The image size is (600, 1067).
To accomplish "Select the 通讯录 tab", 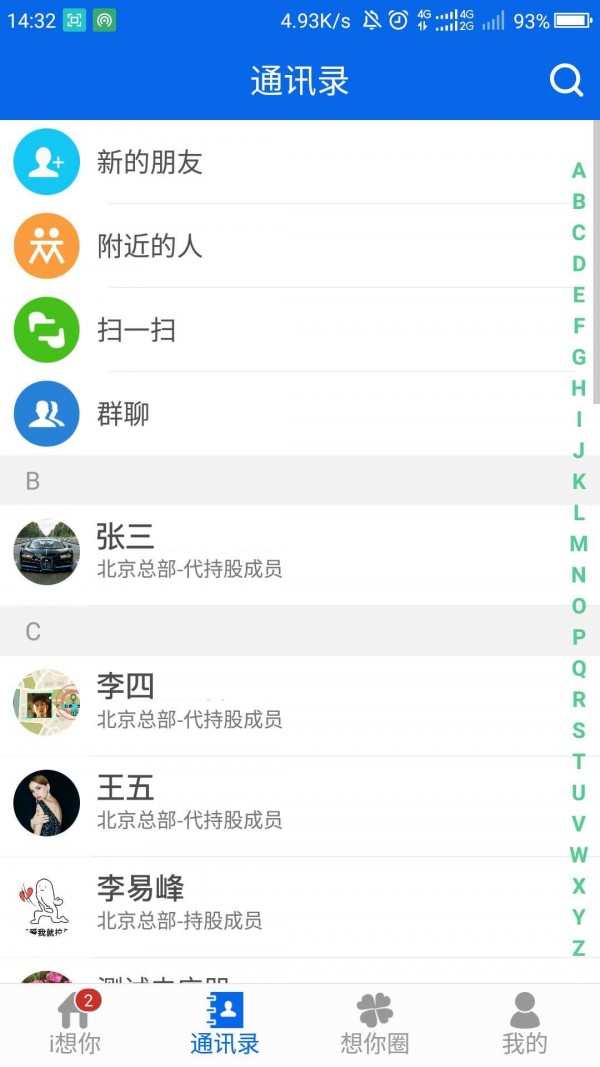I will point(225,1024).
